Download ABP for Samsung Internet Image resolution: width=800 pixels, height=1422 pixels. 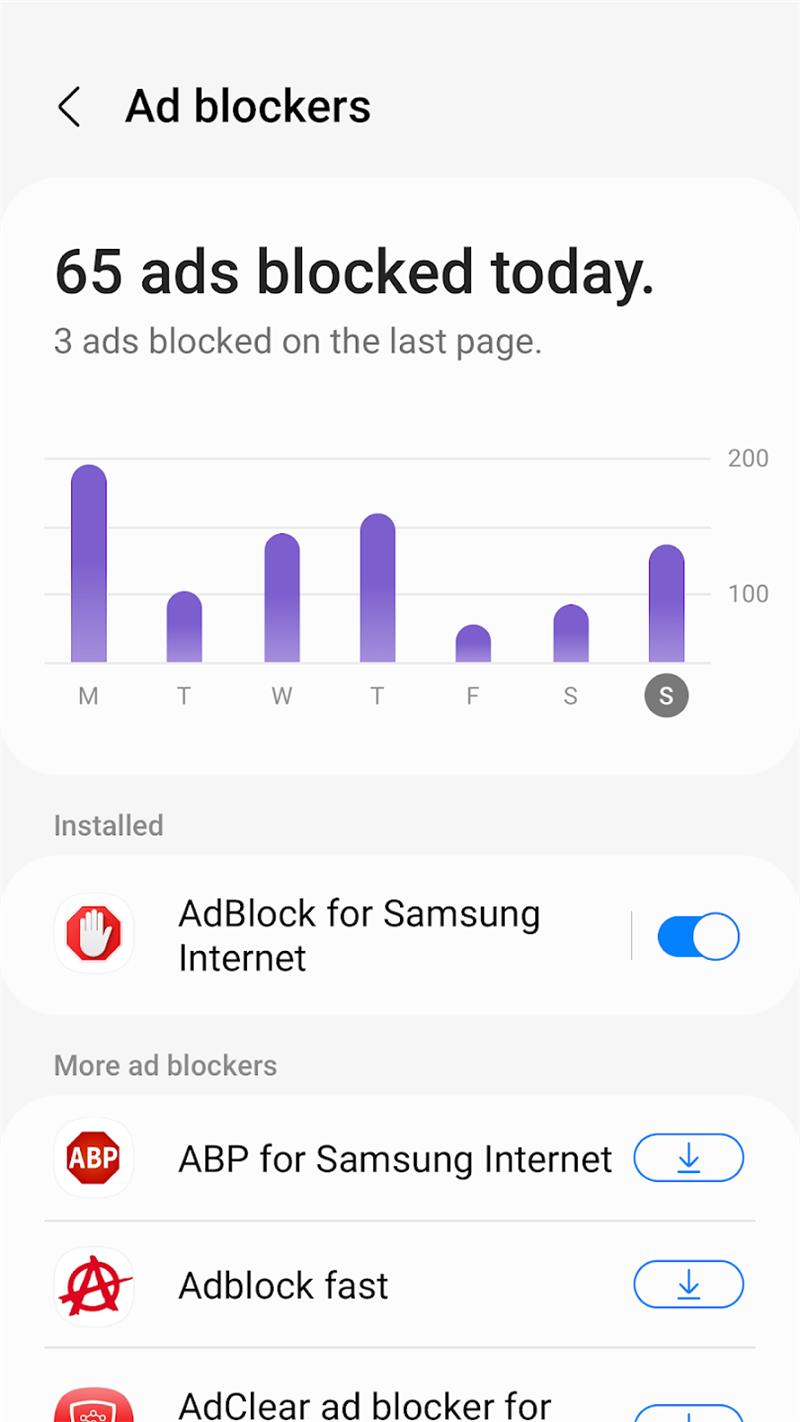click(688, 1159)
